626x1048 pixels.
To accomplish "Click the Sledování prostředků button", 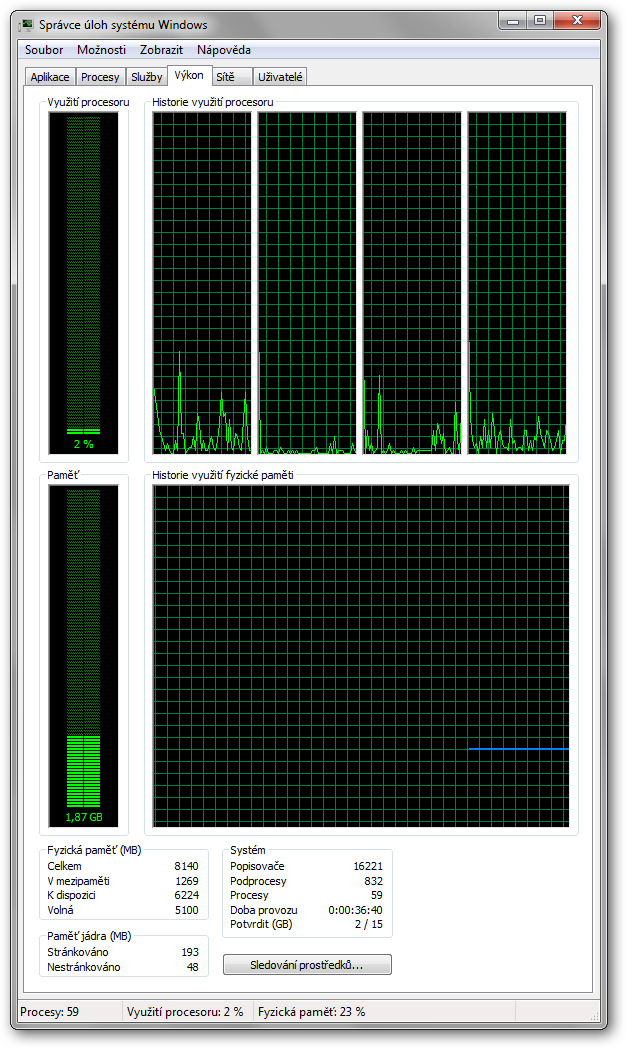I will coord(307,965).
